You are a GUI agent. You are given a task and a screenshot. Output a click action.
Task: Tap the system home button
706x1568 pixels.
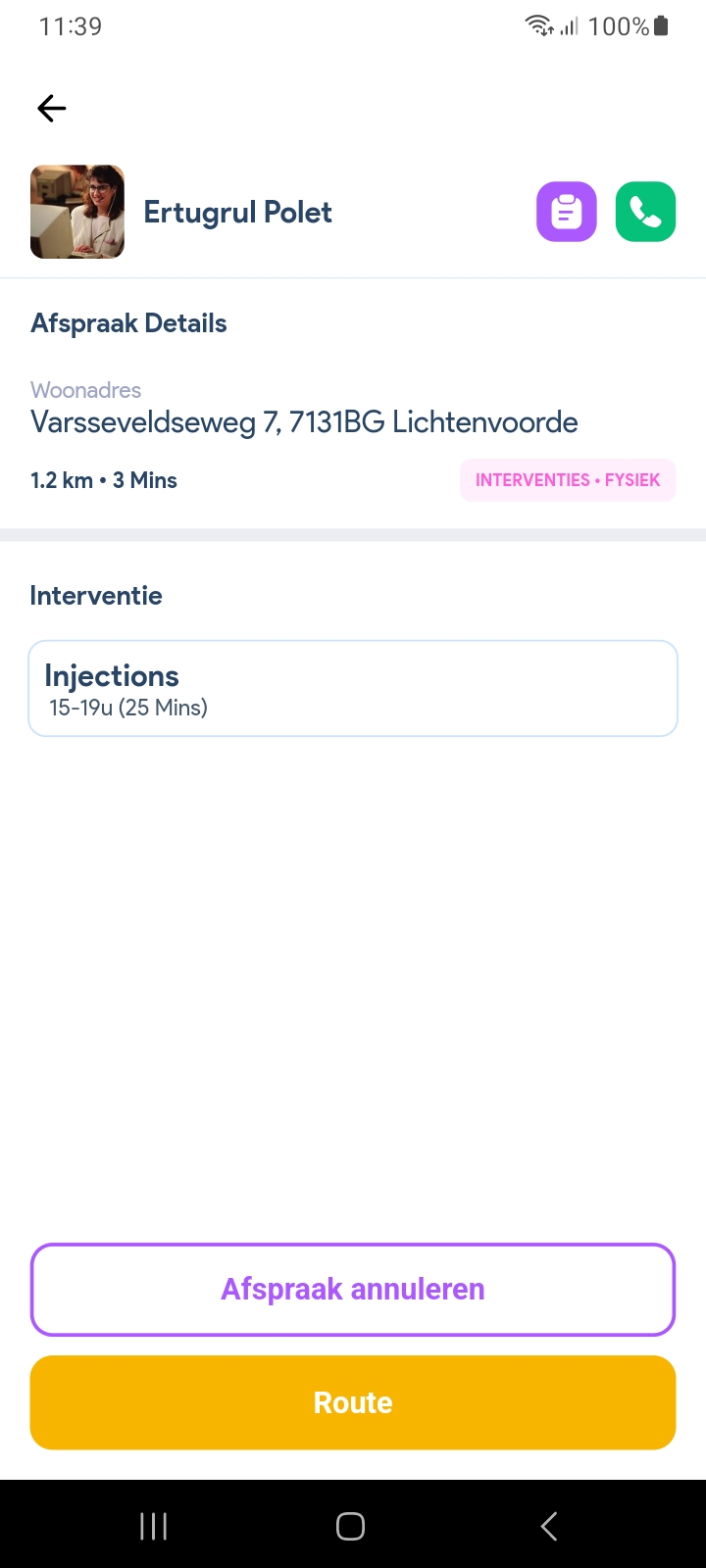(350, 1526)
